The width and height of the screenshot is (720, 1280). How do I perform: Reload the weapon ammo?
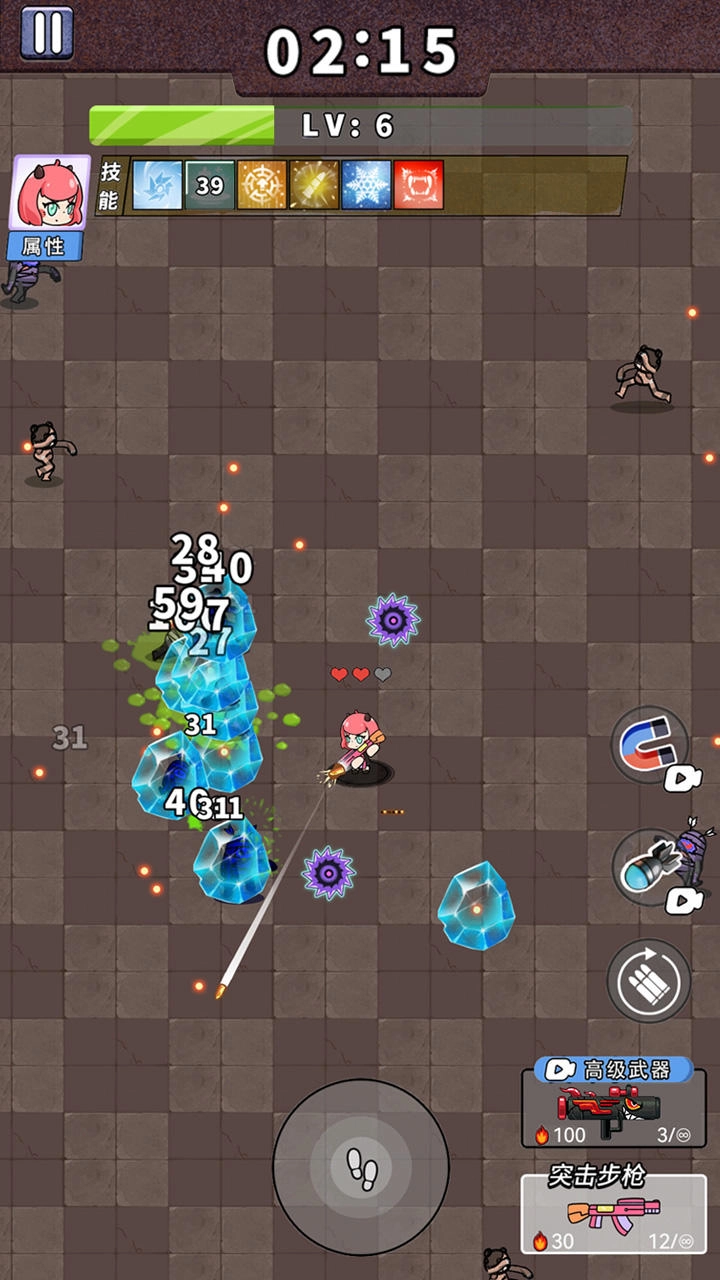pyautogui.click(x=649, y=981)
